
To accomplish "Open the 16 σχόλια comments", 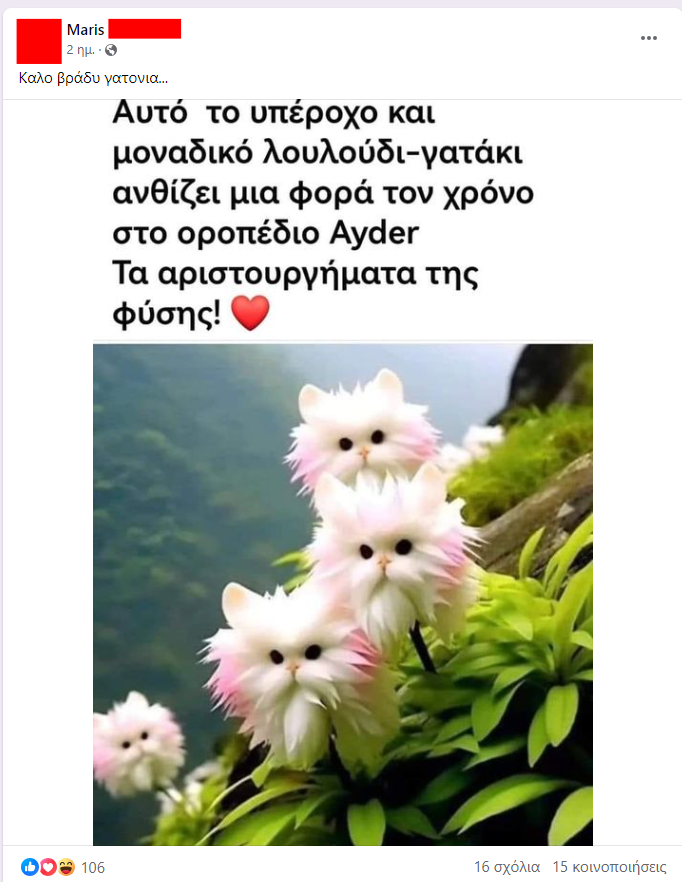I will tap(506, 867).
